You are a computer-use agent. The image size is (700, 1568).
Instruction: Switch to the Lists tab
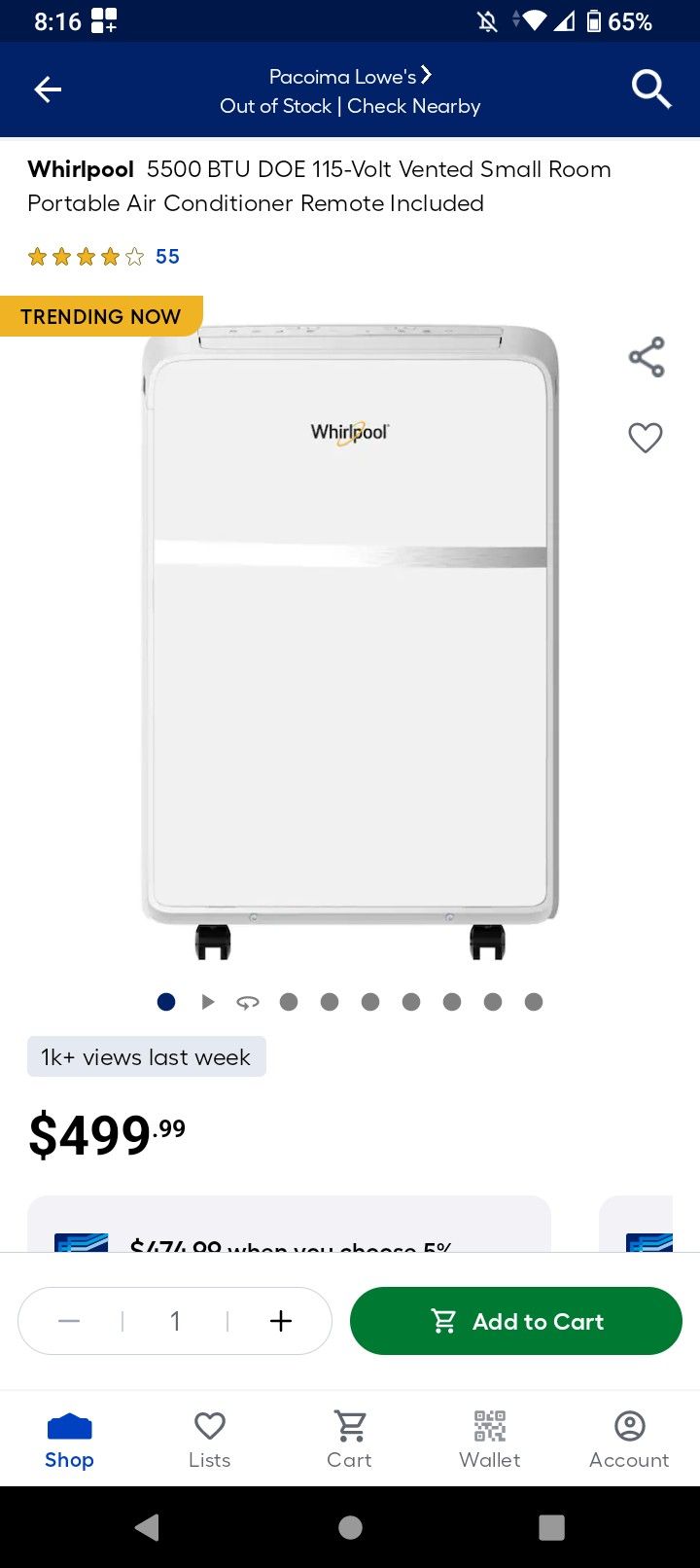209,1440
